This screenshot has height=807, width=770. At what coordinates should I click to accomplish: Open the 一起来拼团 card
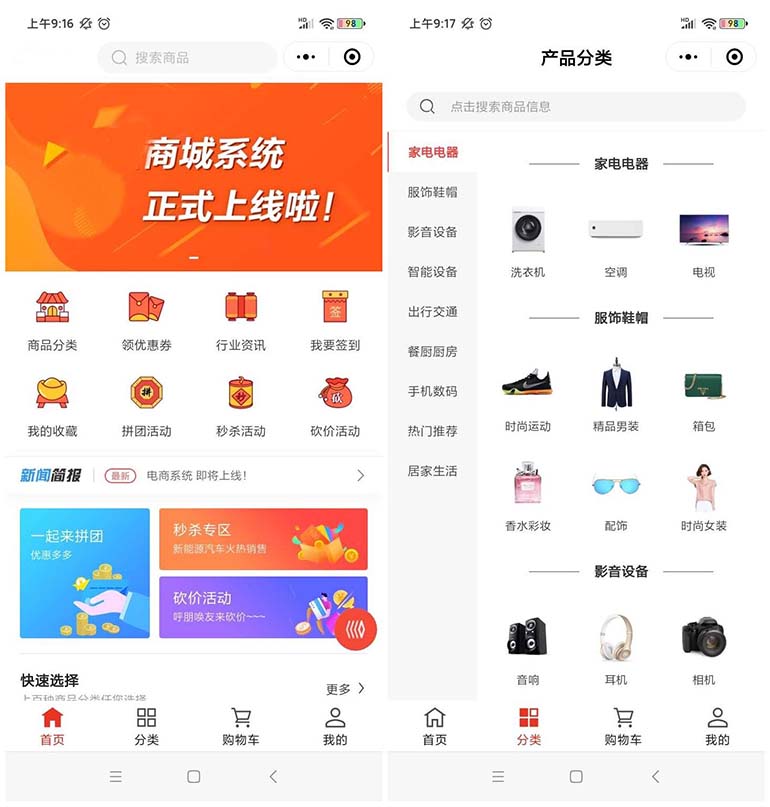tap(85, 573)
